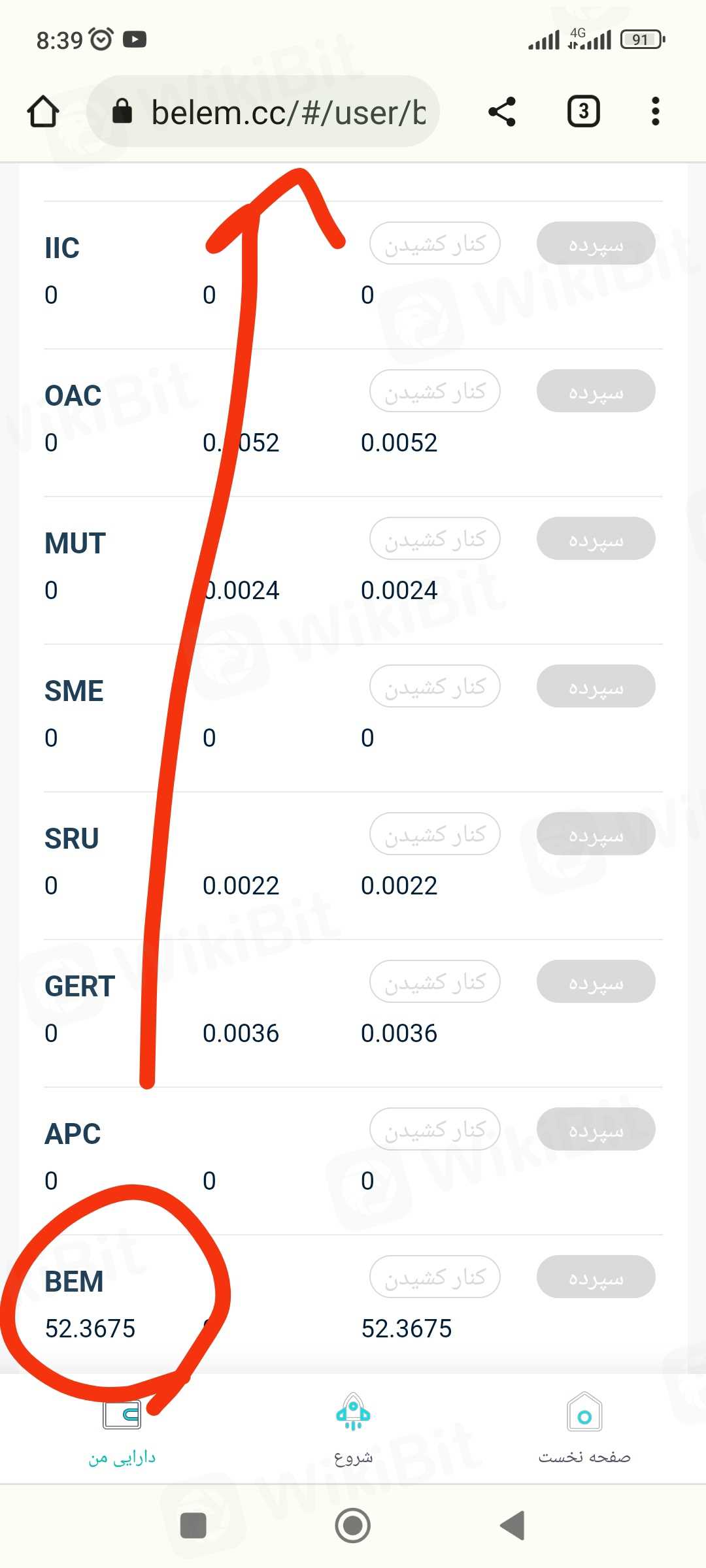The height and width of the screenshot is (1568, 706).
Task: Select the سپرده button in the MUT row
Action: pos(596,539)
